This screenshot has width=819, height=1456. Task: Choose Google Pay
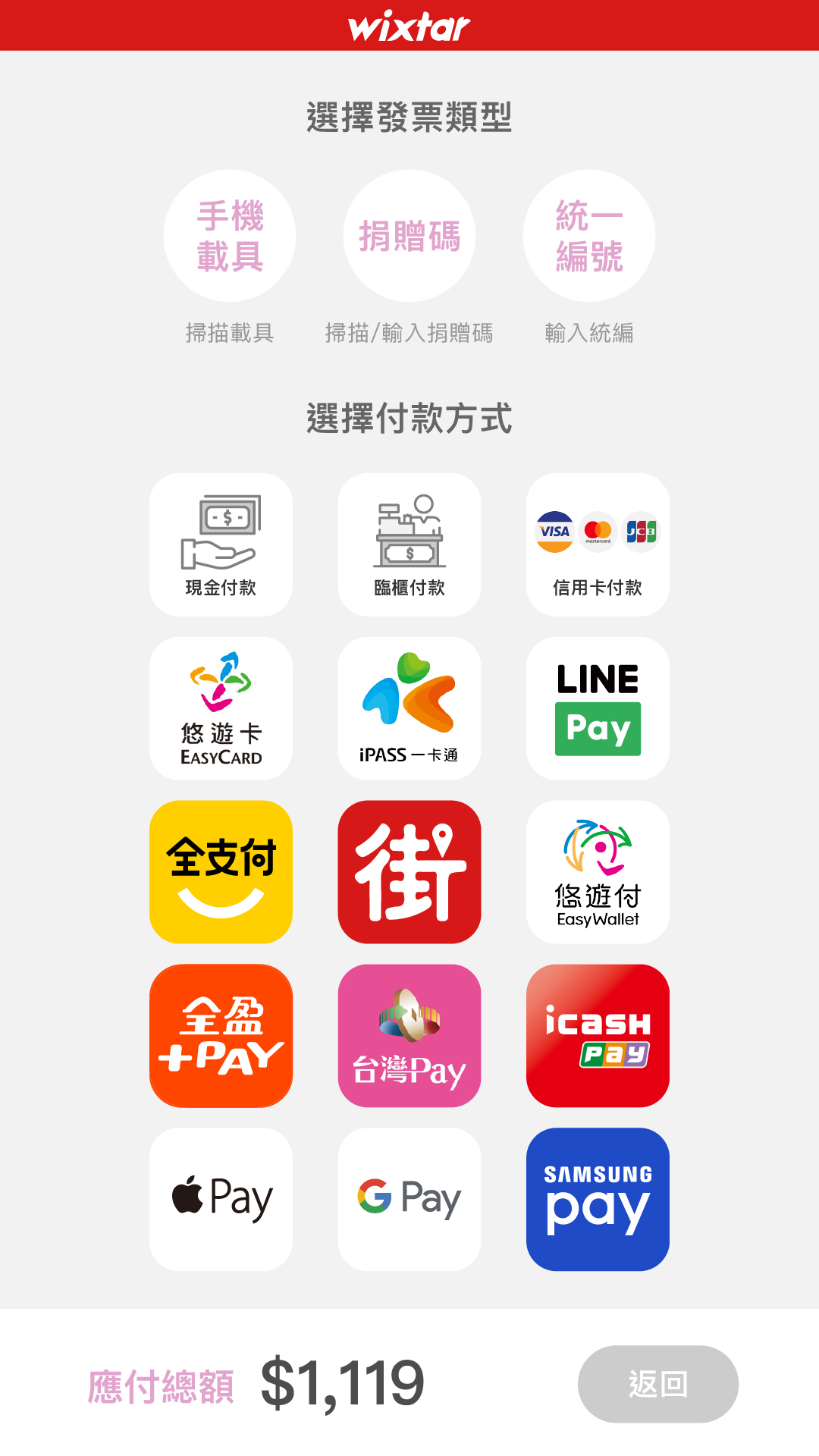[409, 1200]
